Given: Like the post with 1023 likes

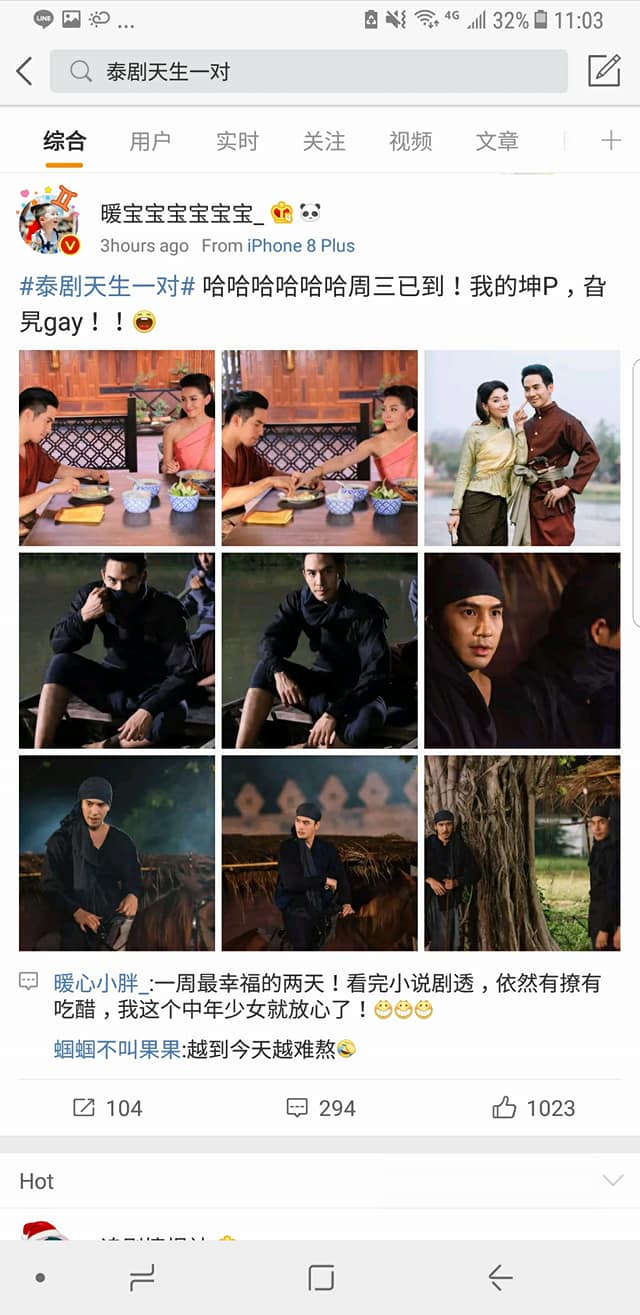Looking at the screenshot, I should click(533, 1107).
